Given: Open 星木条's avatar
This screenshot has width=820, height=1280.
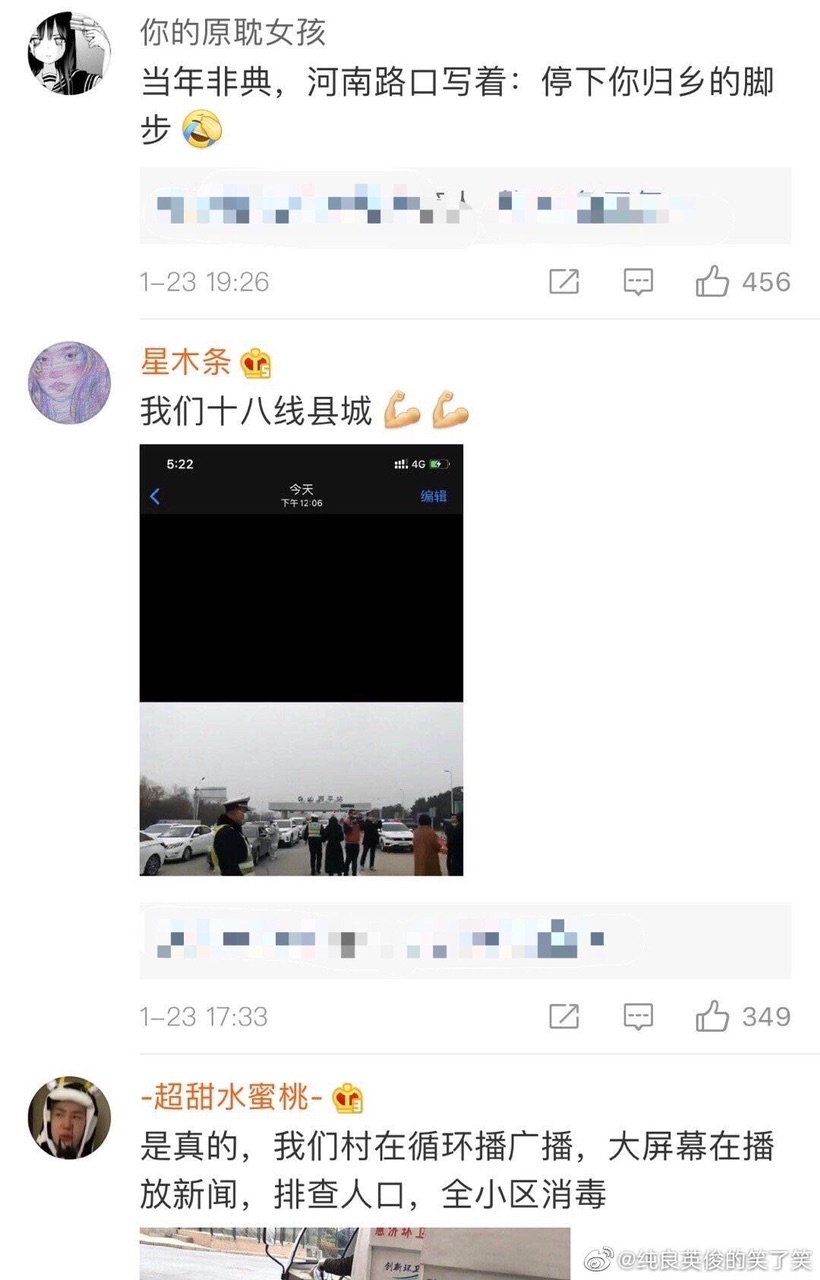Looking at the screenshot, I should [69, 383].
